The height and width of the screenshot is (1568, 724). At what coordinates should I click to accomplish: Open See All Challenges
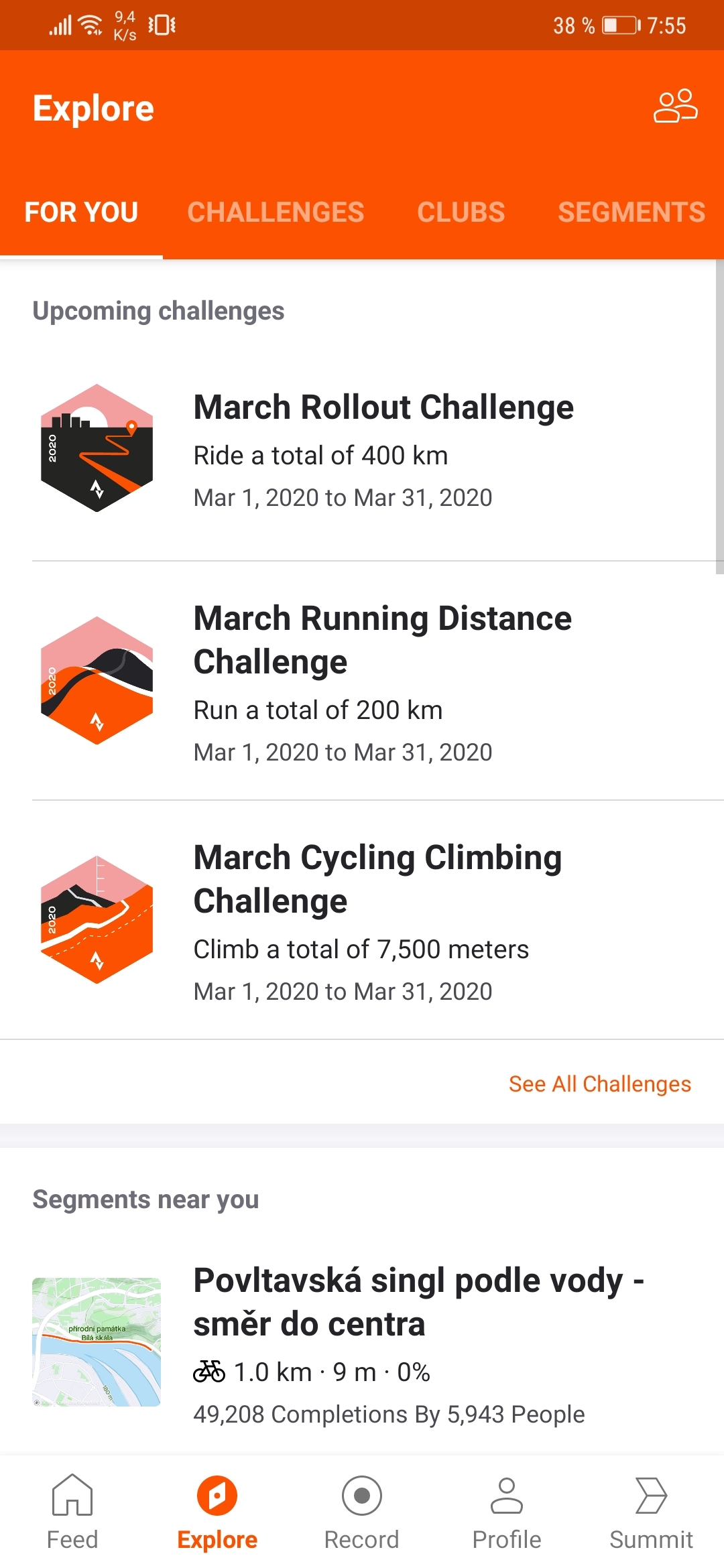599,1084
